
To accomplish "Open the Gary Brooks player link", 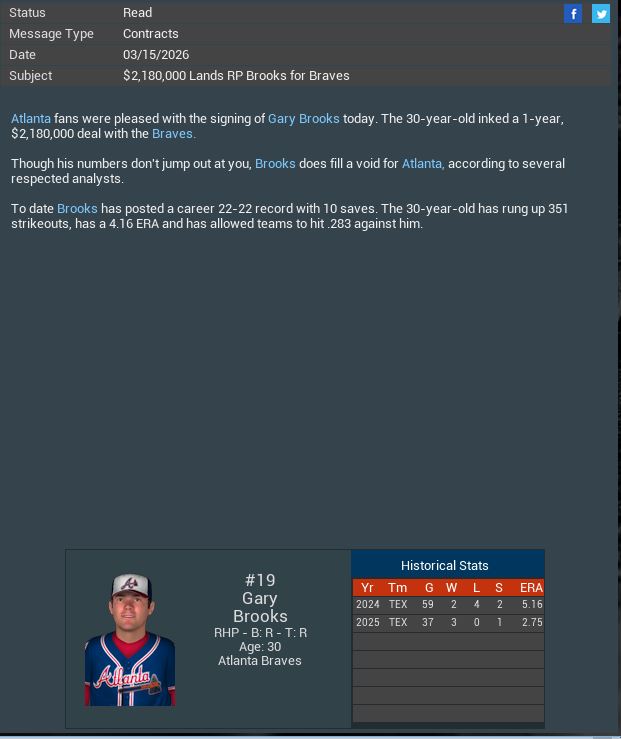I will (x=303, y=118).
